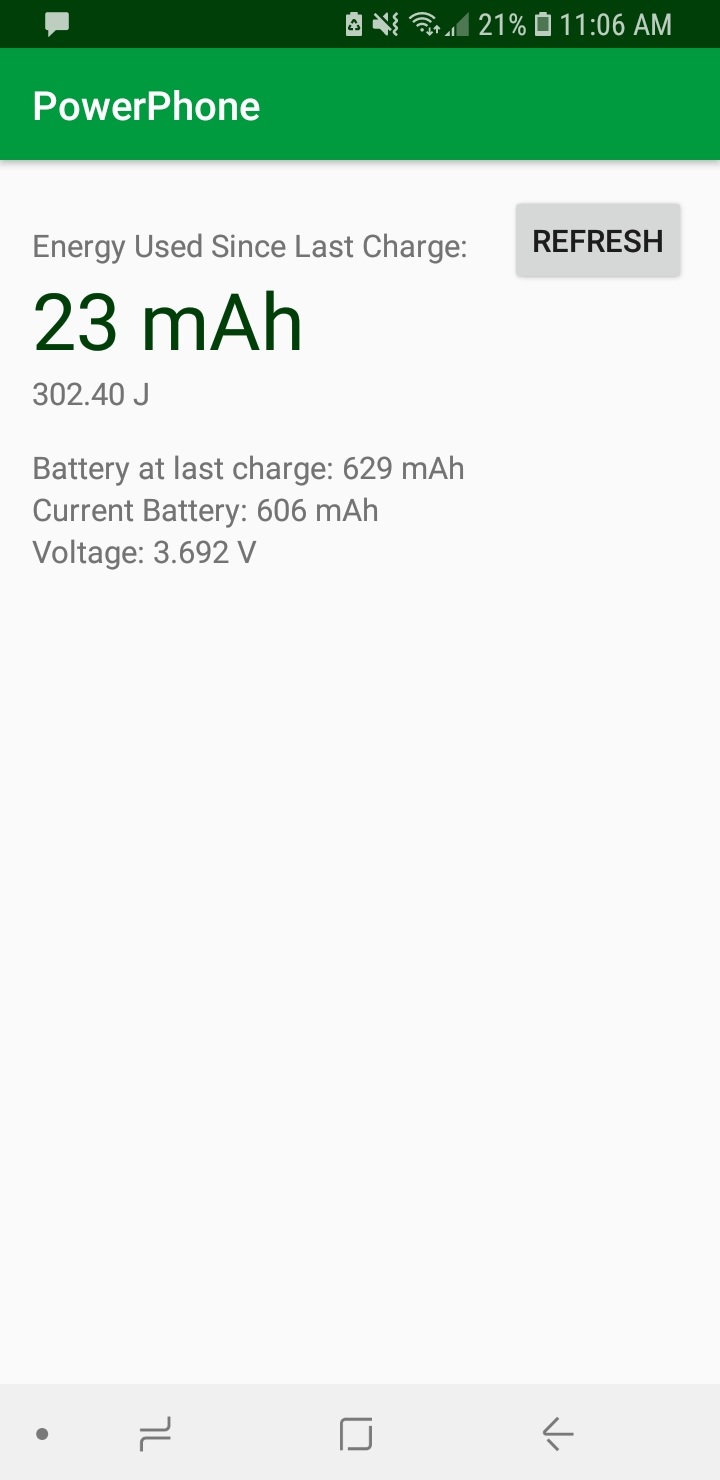Viewport: 720px width, 1480px height.
Task: Show recent apps
Action: pos(155,1434)
